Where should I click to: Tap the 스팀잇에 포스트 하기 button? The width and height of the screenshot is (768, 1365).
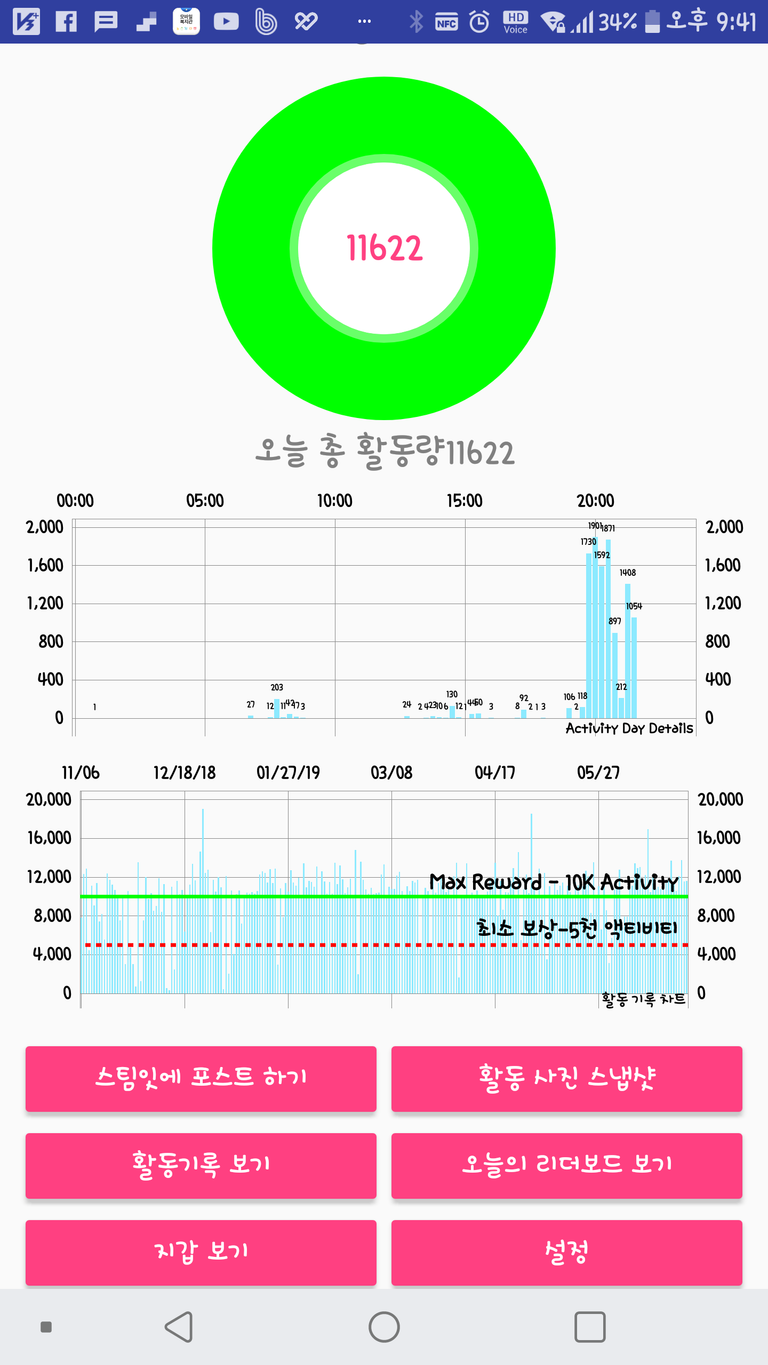[201, 1078]
